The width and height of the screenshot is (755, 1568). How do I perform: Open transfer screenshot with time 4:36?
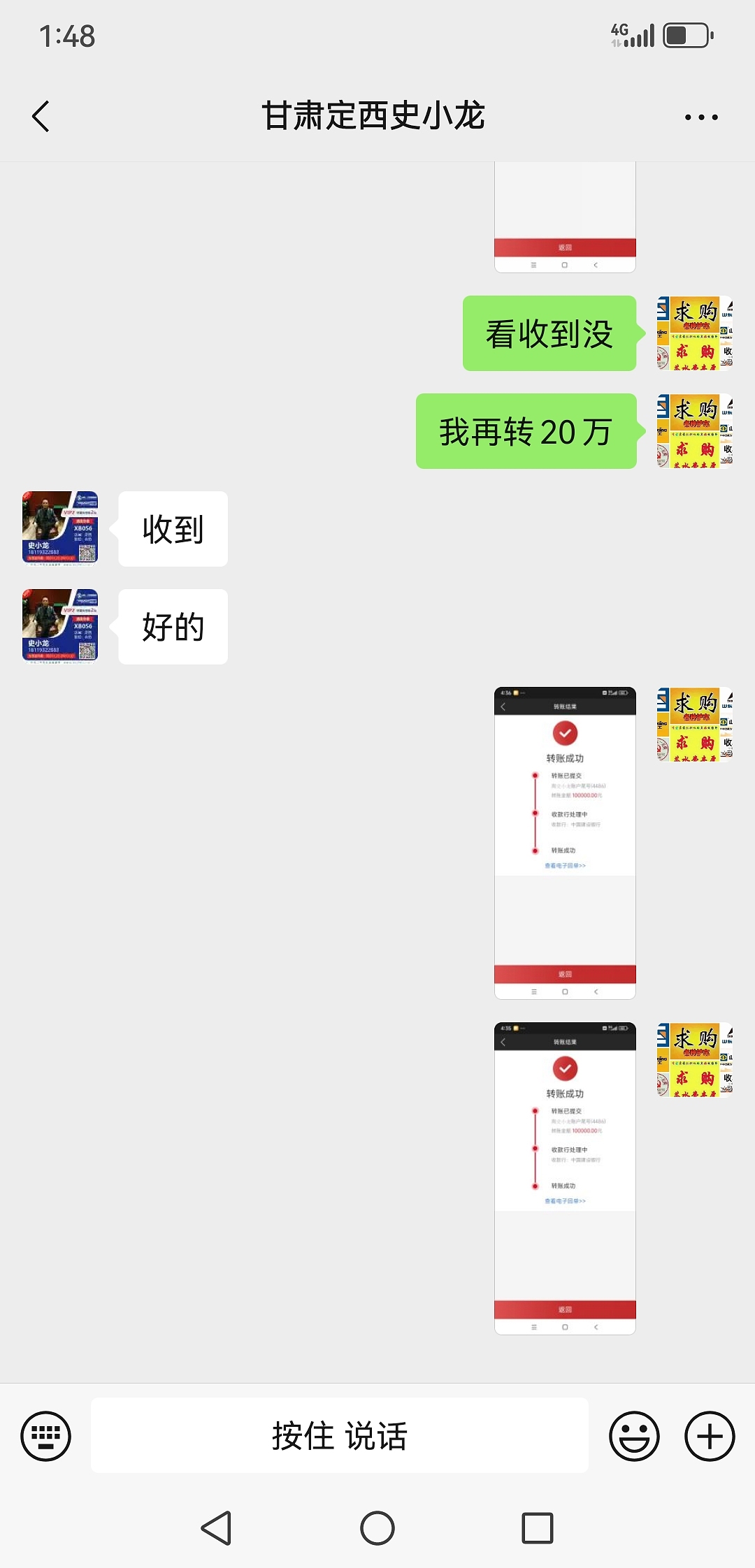tap(565, 843)
